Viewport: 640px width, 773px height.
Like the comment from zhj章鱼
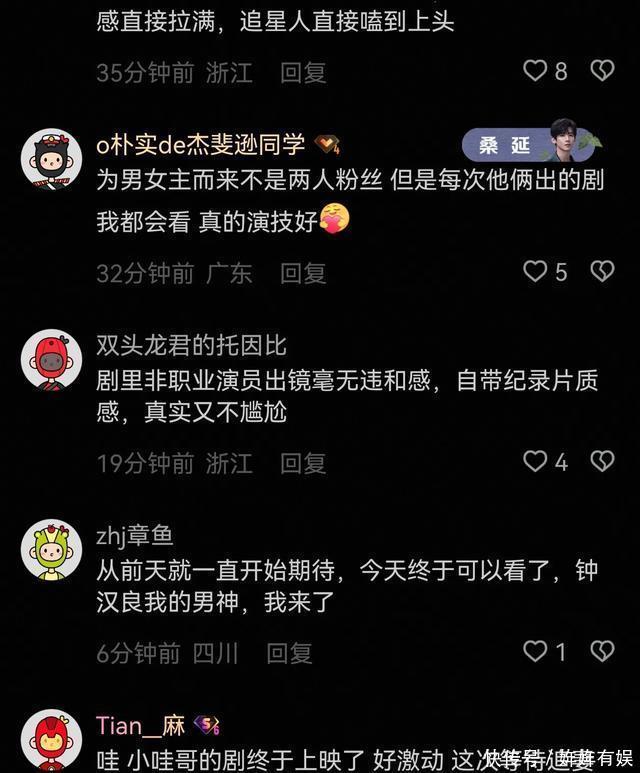coord(536,652)
